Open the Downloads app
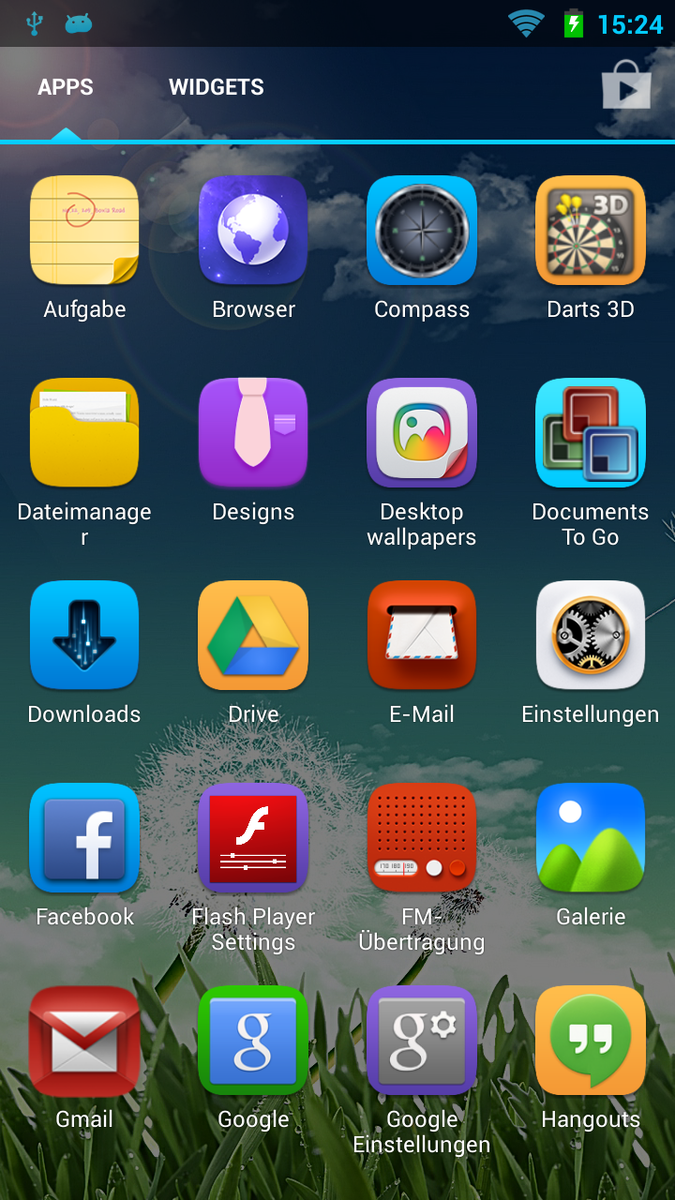The height and width of the screenshot is (1200, 675). (85, 635)
